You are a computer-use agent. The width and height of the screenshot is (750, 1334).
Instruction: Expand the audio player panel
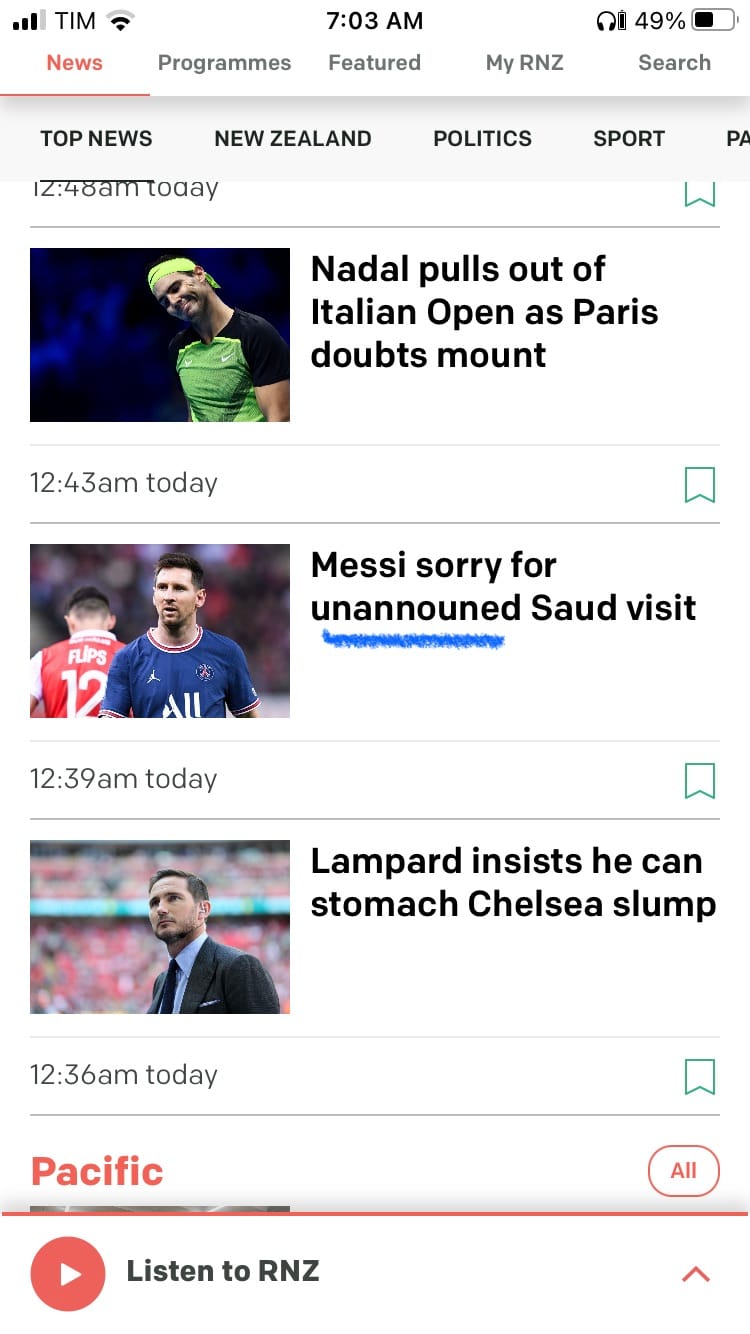[695, 1274]
